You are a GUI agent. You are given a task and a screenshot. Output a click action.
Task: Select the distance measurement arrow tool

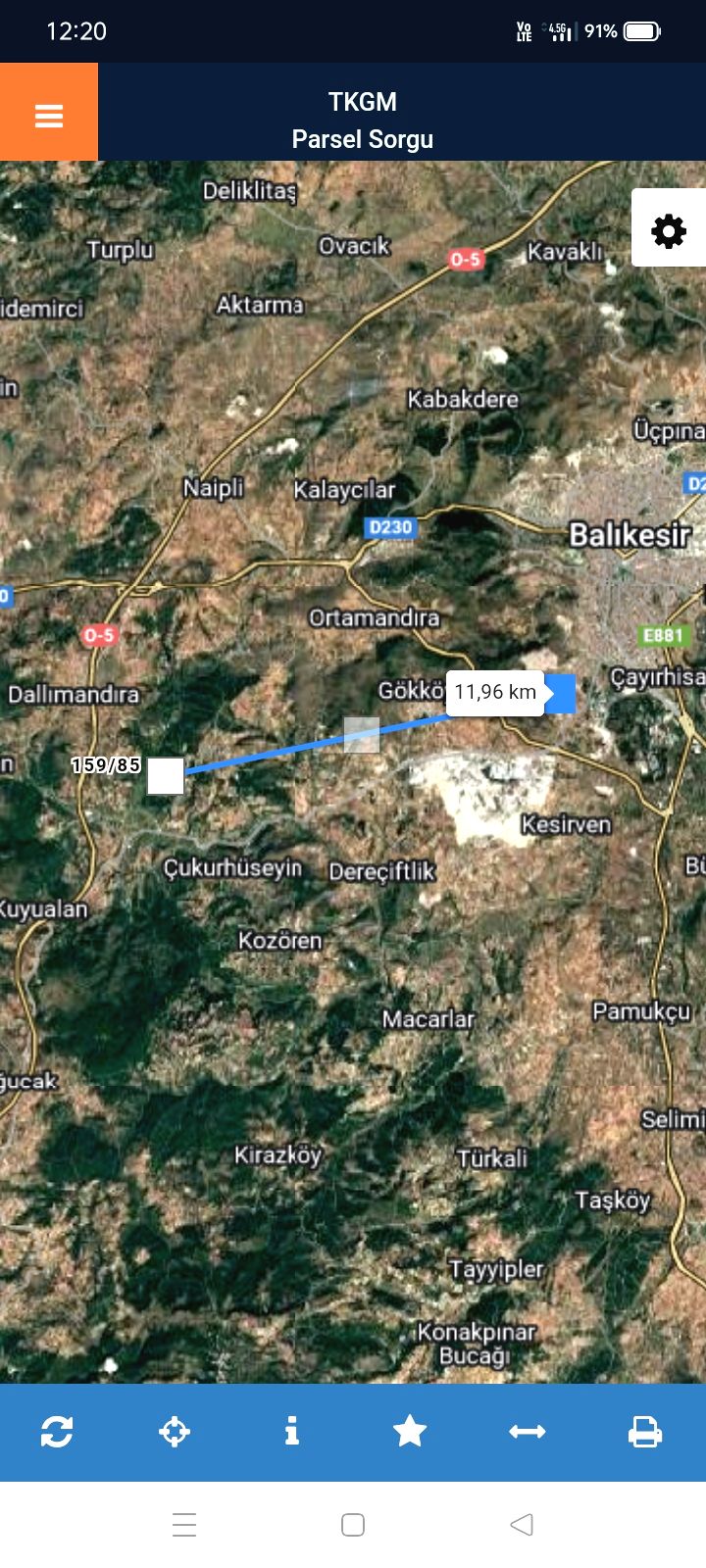pyautogui.click(x=528, y=1432)
